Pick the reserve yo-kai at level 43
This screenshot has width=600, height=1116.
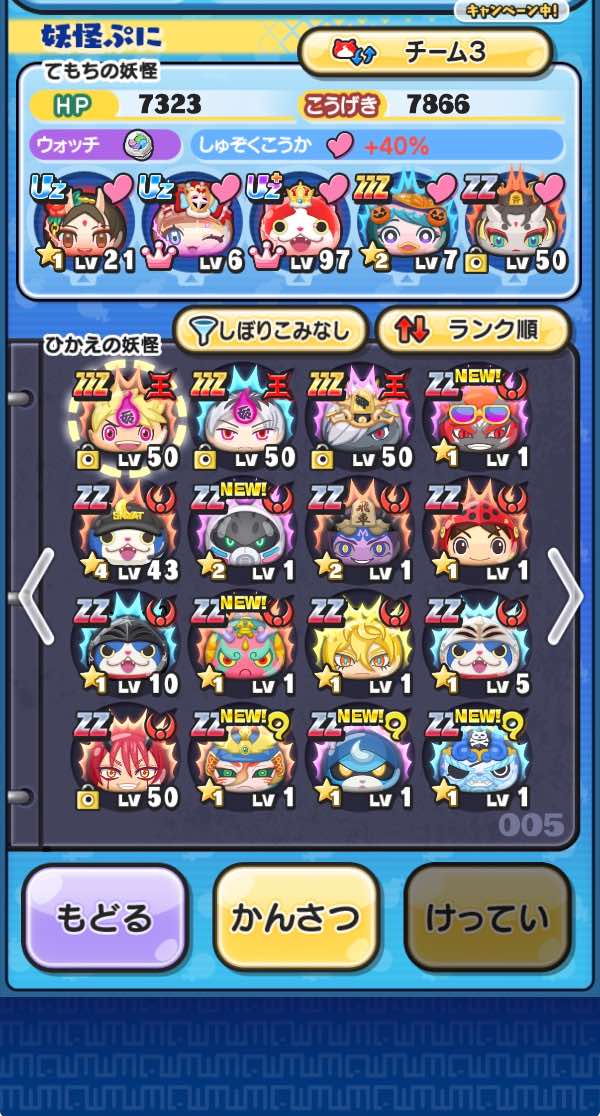(x=127, y=534)
